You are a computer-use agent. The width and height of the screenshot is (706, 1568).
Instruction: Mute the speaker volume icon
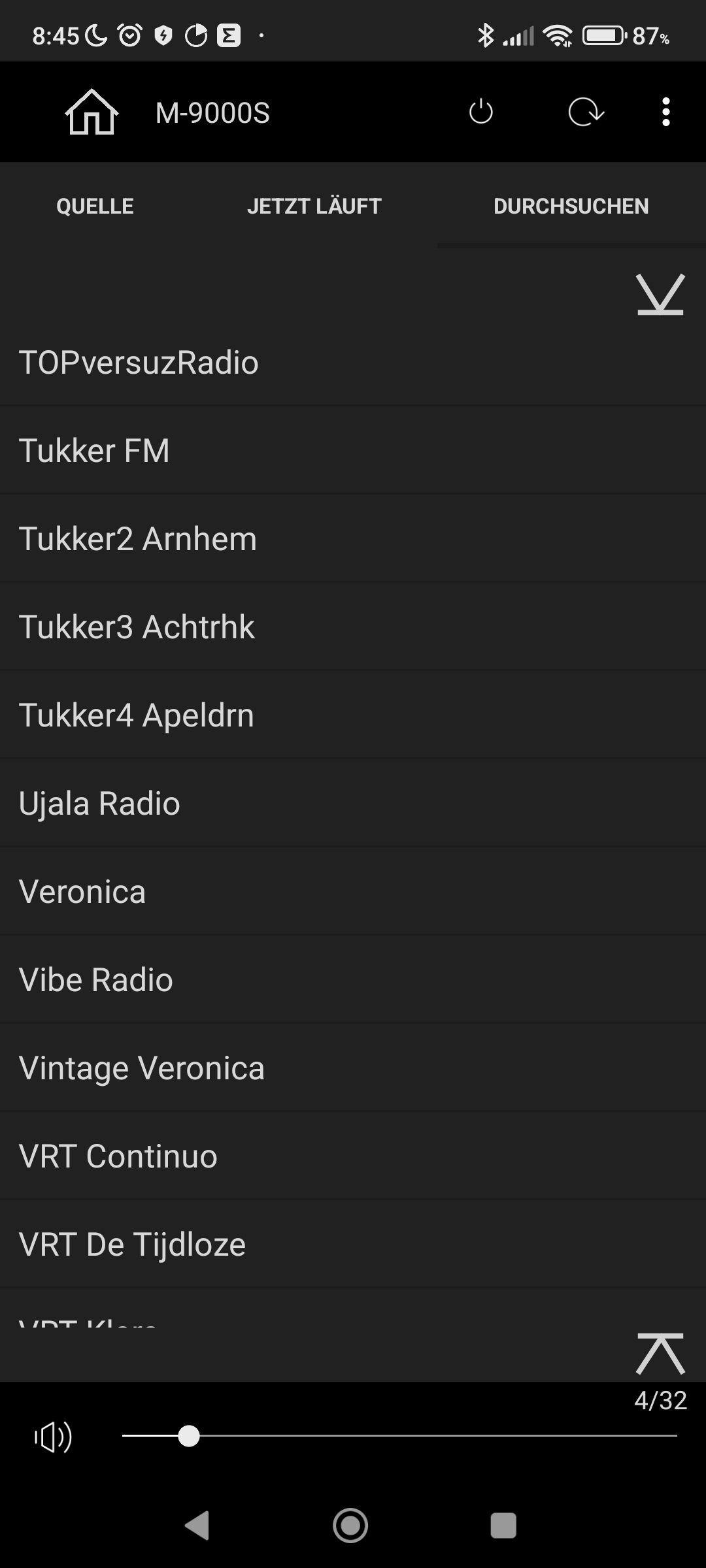(53, 1437)
